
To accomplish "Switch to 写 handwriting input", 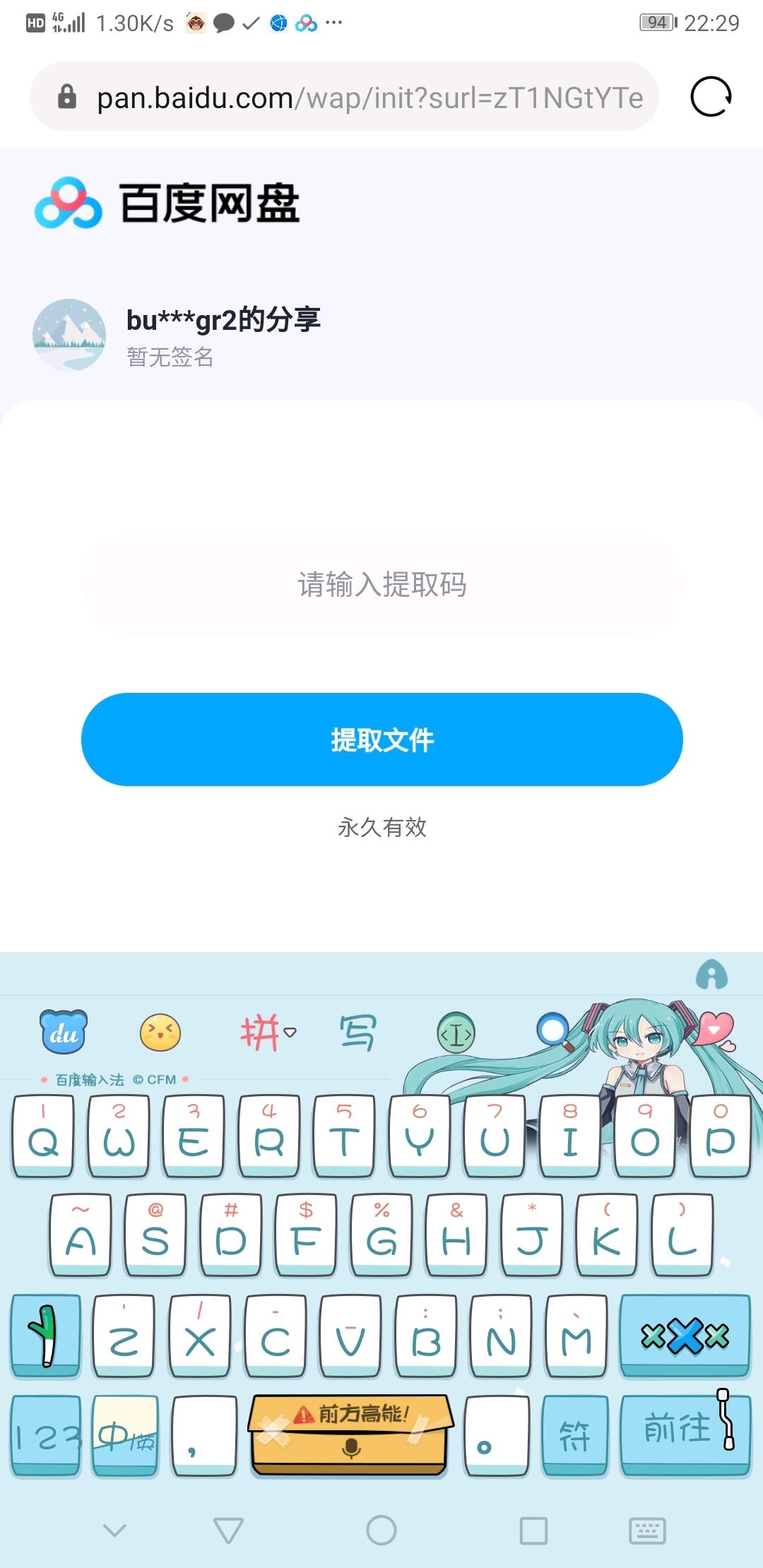I will [357, 1033].
